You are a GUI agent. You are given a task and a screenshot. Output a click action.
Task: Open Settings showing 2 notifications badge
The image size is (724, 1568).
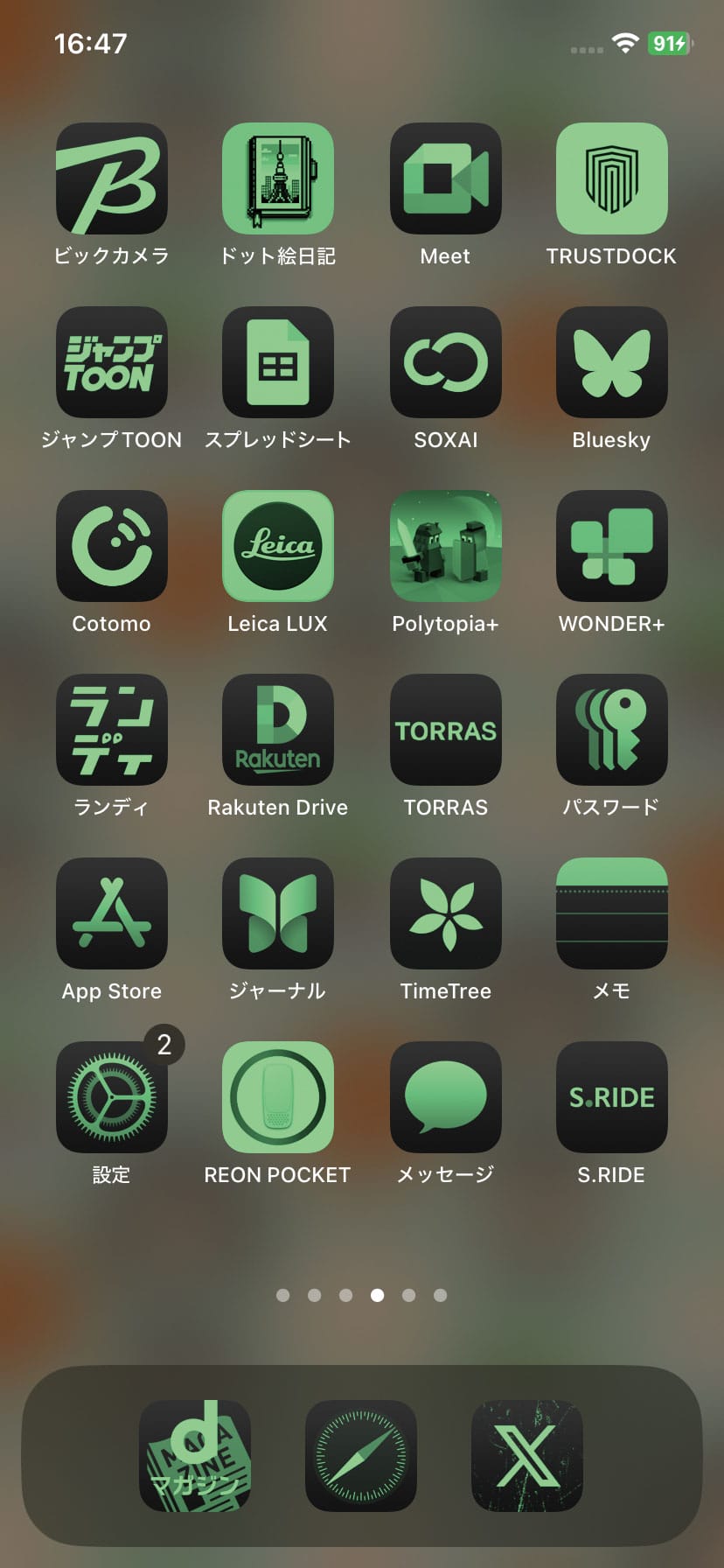[111, 1096]
